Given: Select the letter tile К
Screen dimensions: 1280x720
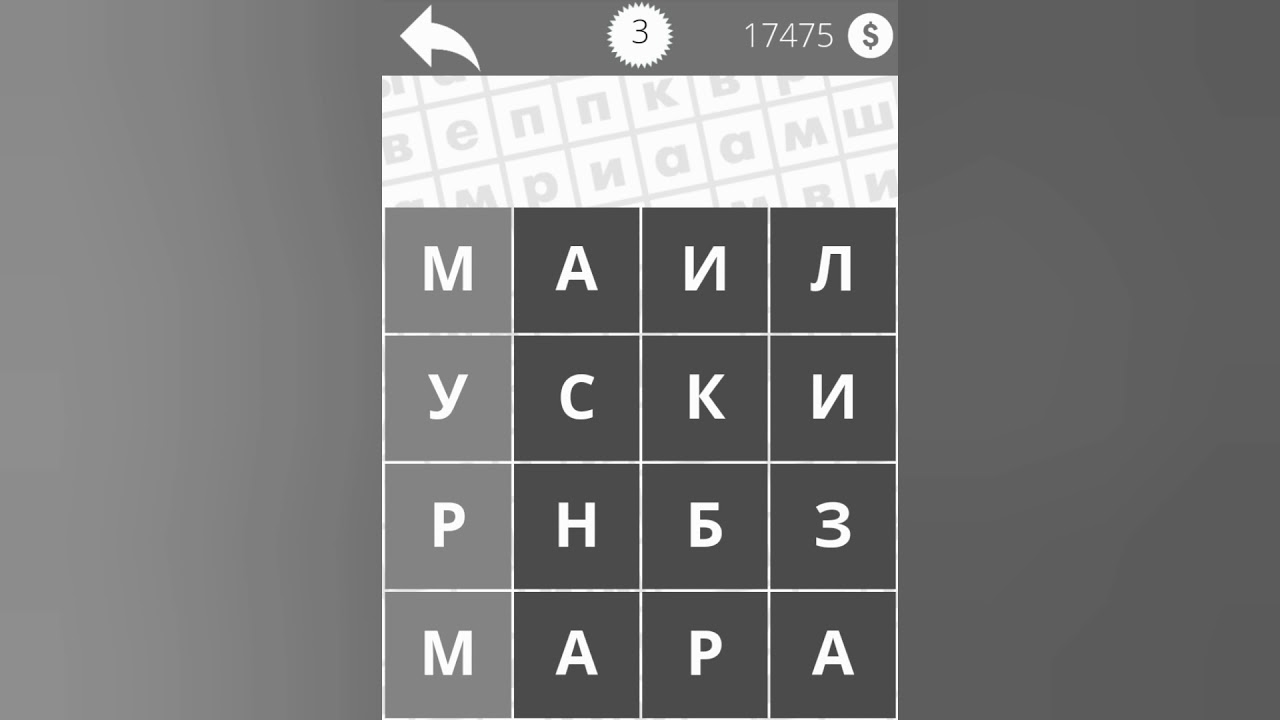Looking at the screenshot, I should tap(704, 398).
